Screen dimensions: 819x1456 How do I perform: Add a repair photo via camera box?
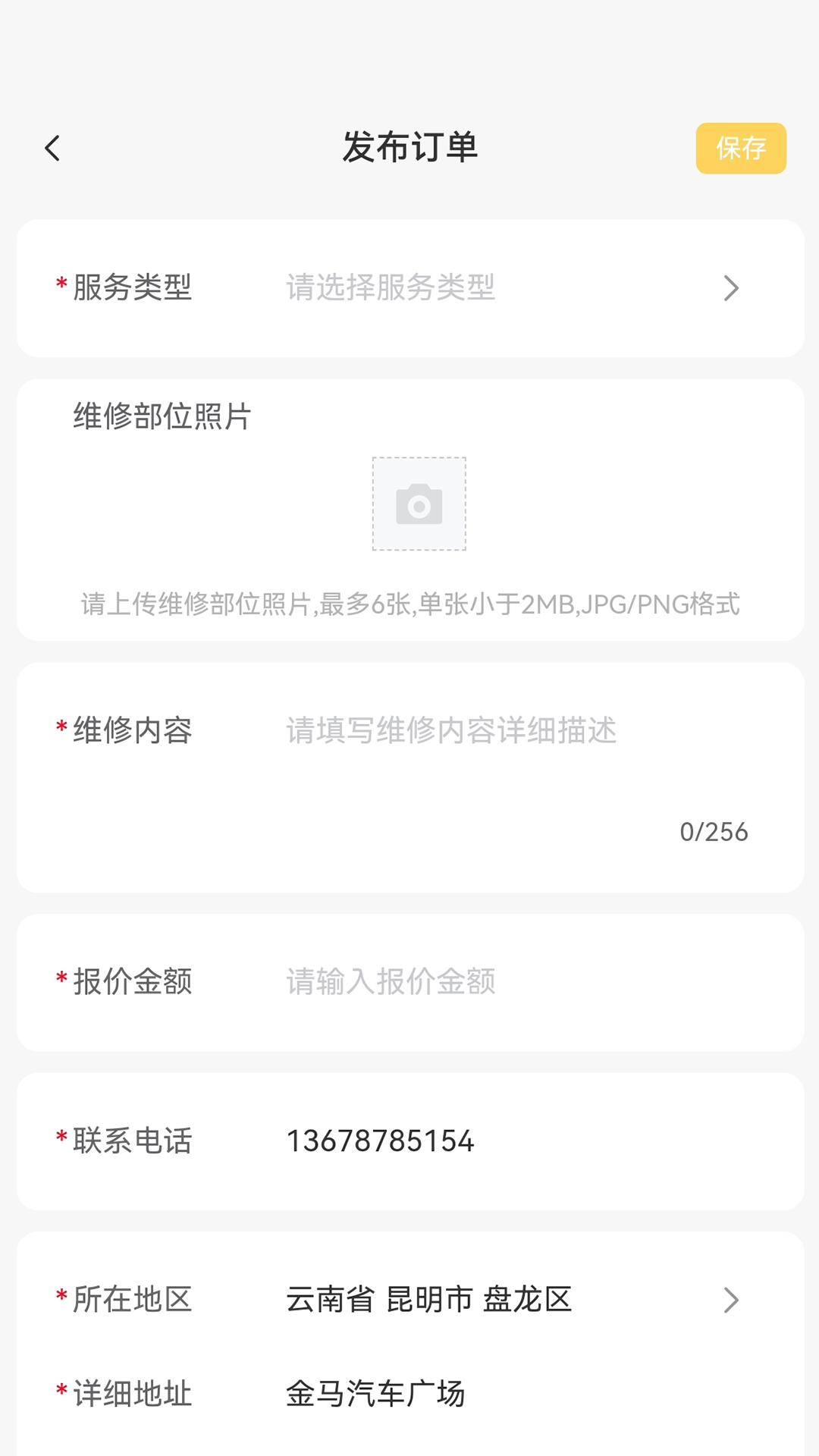[x=419, y=504]
